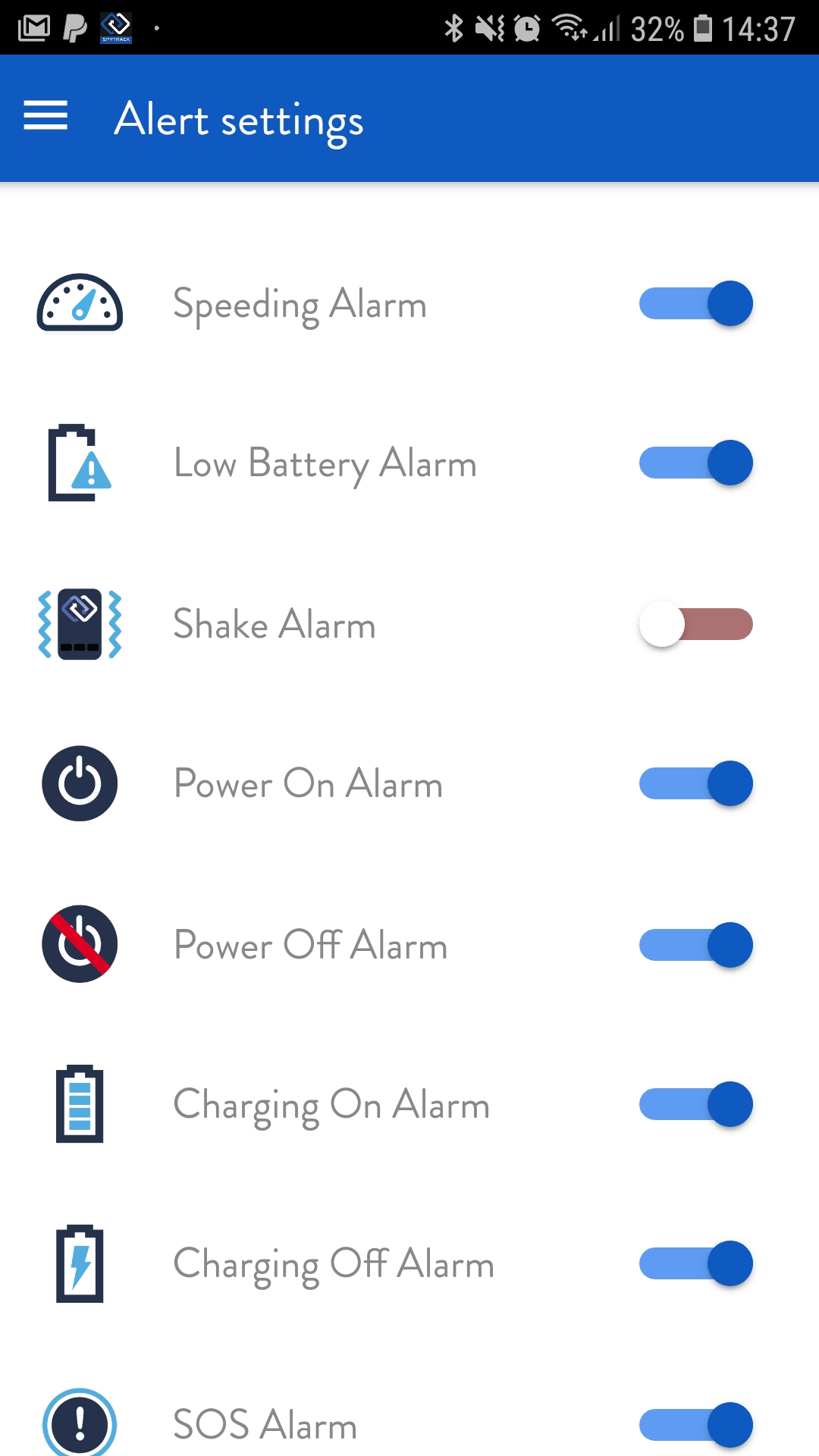This screenshot has width=819, height=1456.
Task: Turn off Charging On Alarm
Action: 696,1104
